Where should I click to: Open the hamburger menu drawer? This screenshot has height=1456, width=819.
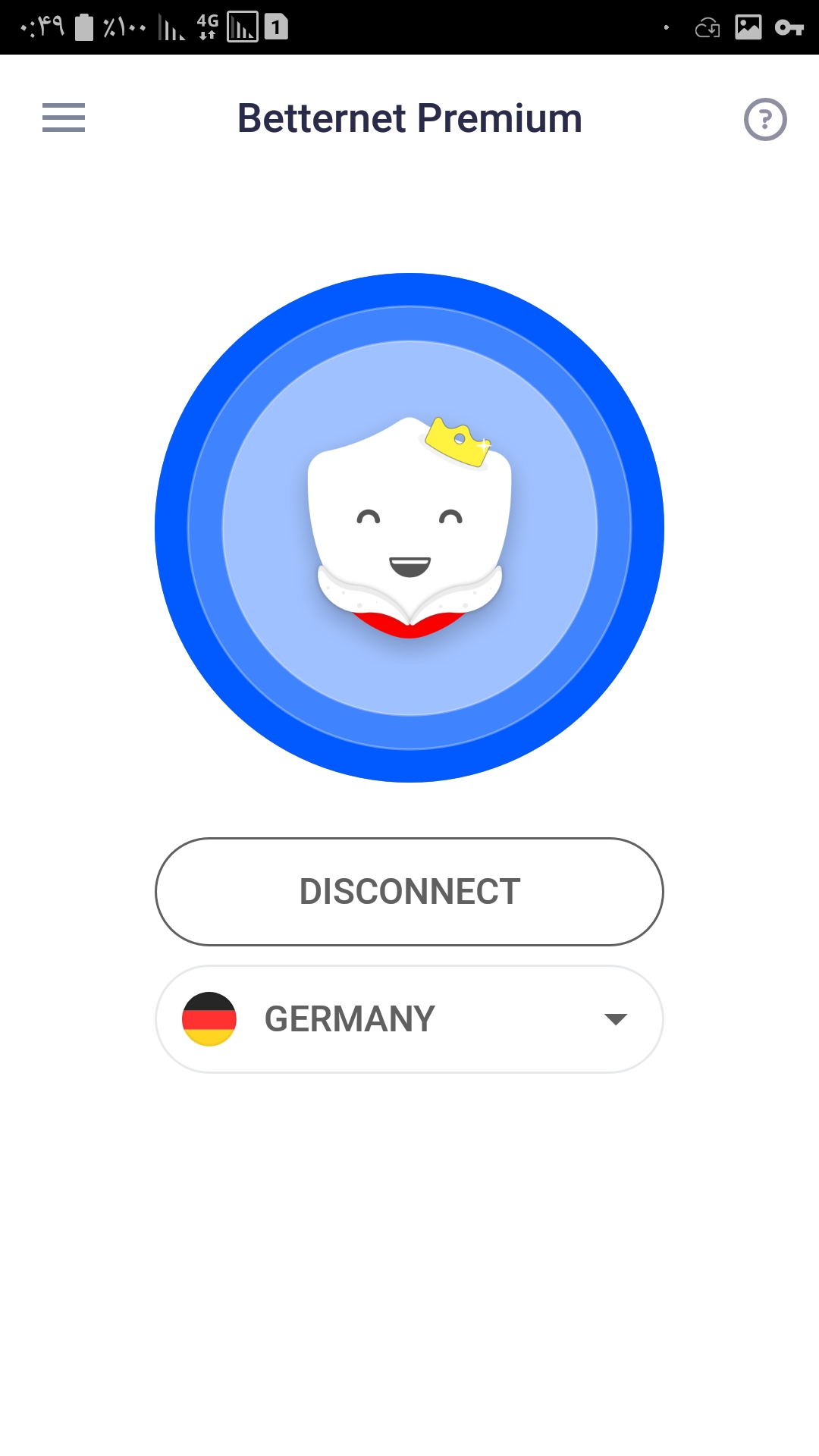pos(64,118)
